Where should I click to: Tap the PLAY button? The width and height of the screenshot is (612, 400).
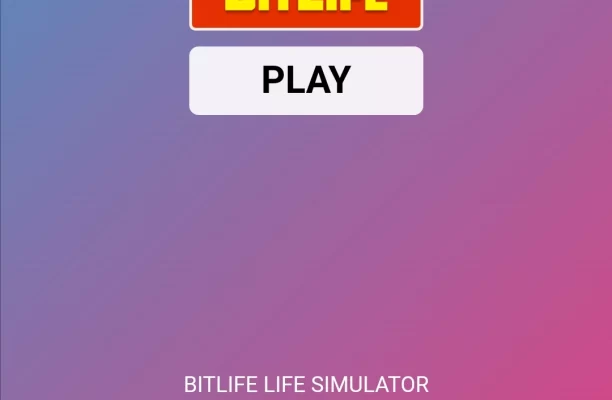click(306, 80)
